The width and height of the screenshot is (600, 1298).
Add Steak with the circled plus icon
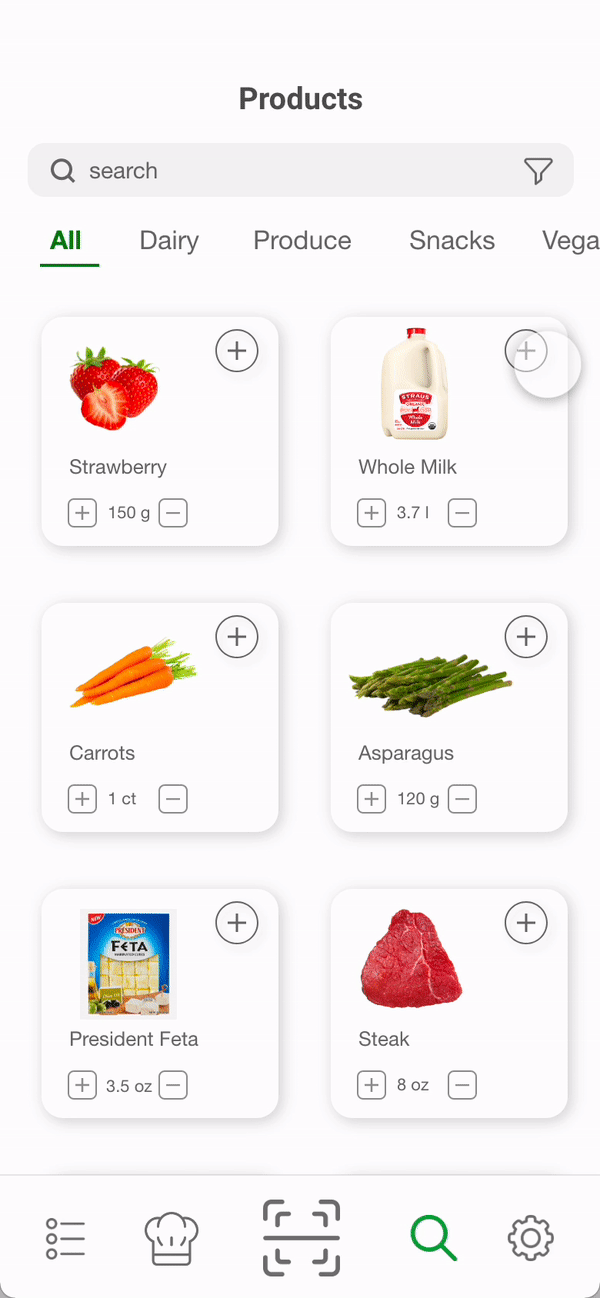pos(526,923)
